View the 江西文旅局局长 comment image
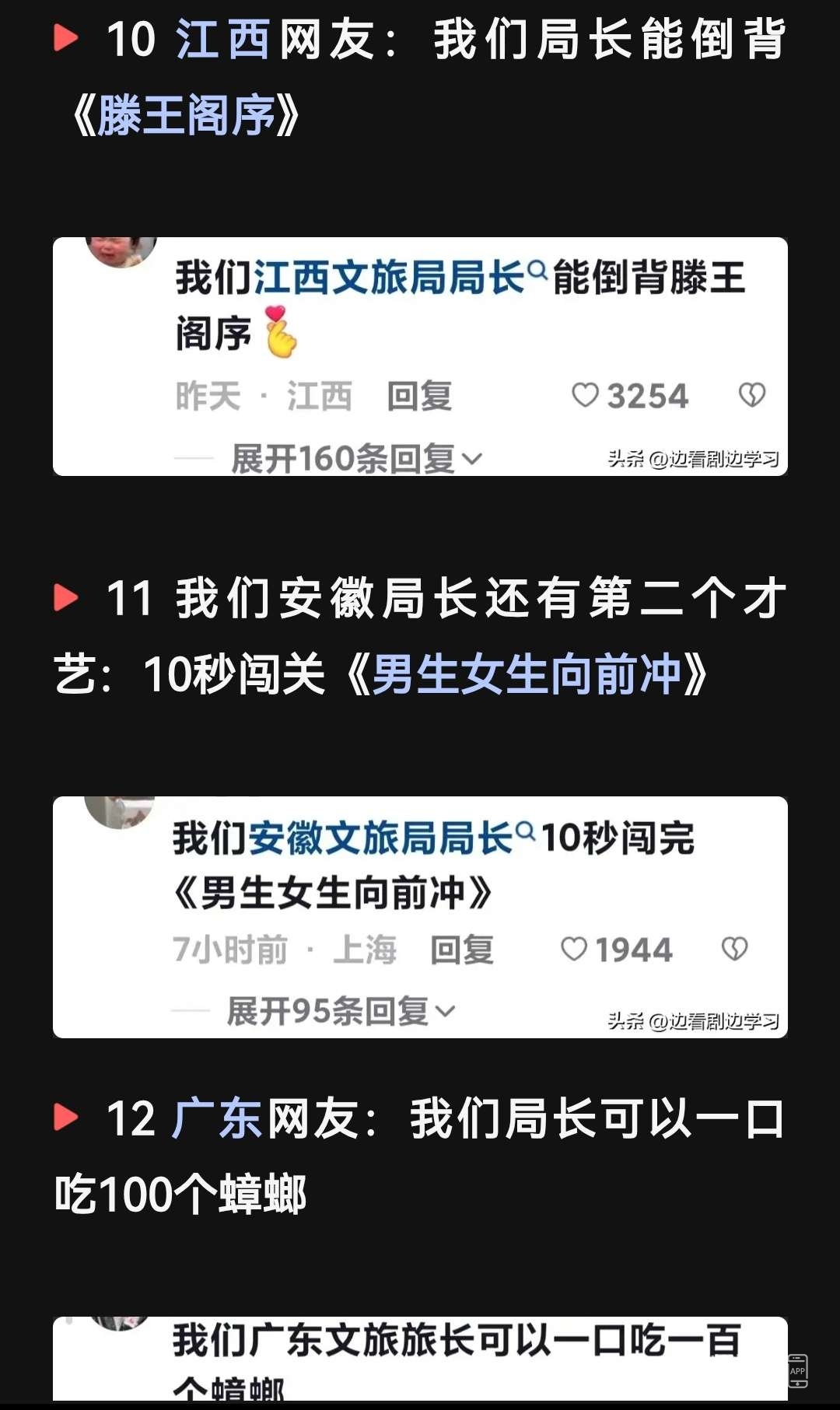Screen dimensions: 840x1410 [x=420, y=356]
